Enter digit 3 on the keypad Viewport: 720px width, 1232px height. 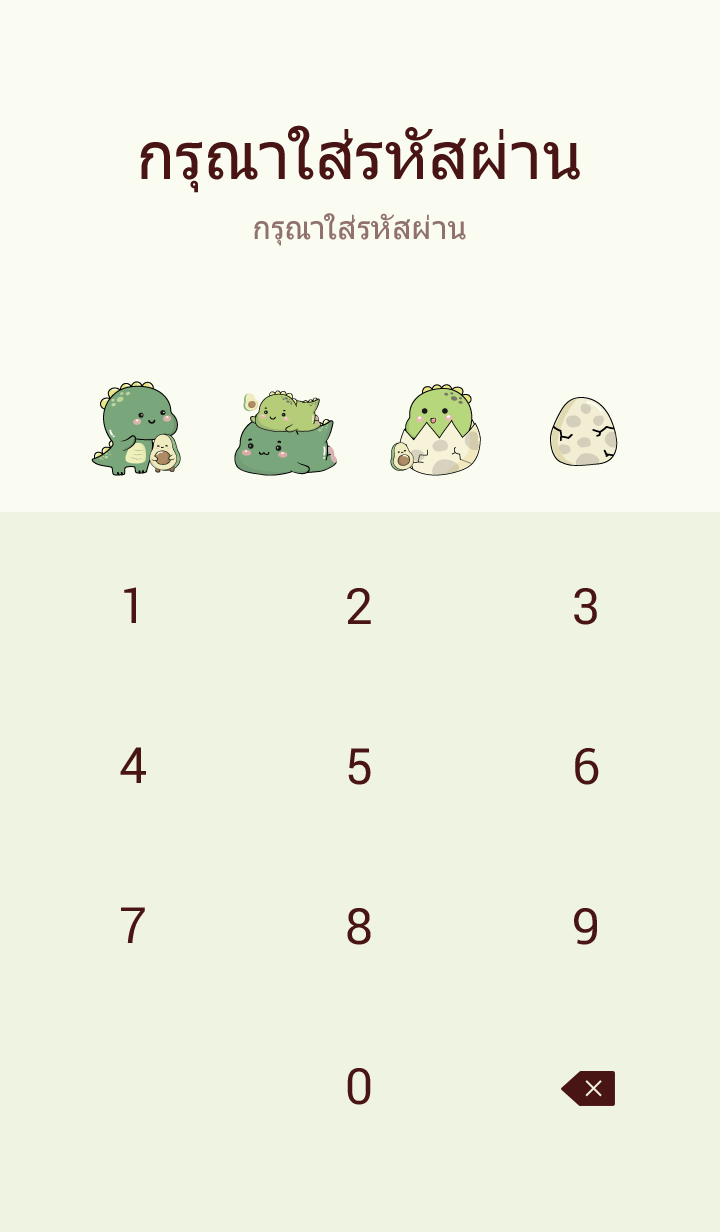pyautogui.click(x=585, y=607)
